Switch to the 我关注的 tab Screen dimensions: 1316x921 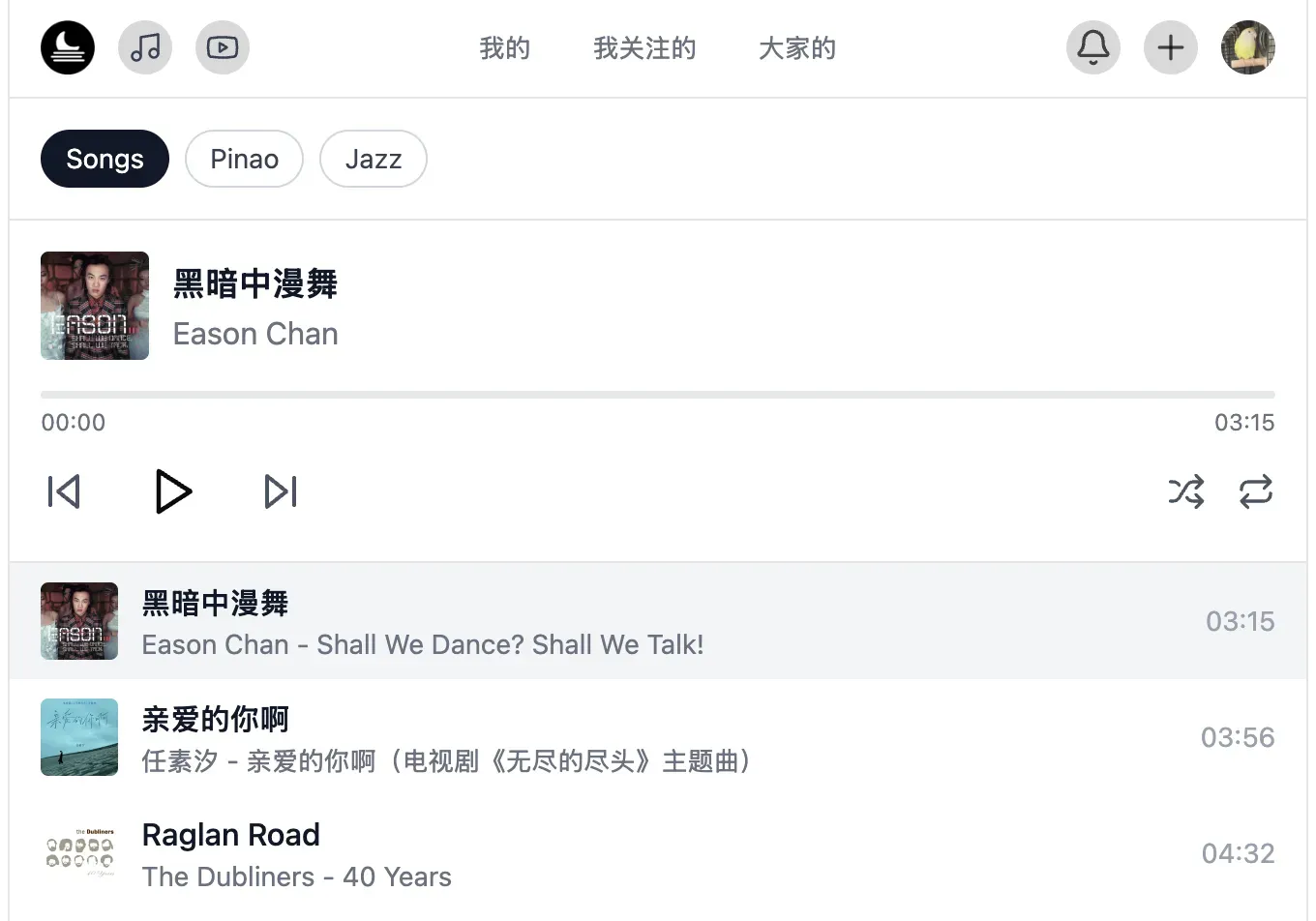[x=644, y=48]
